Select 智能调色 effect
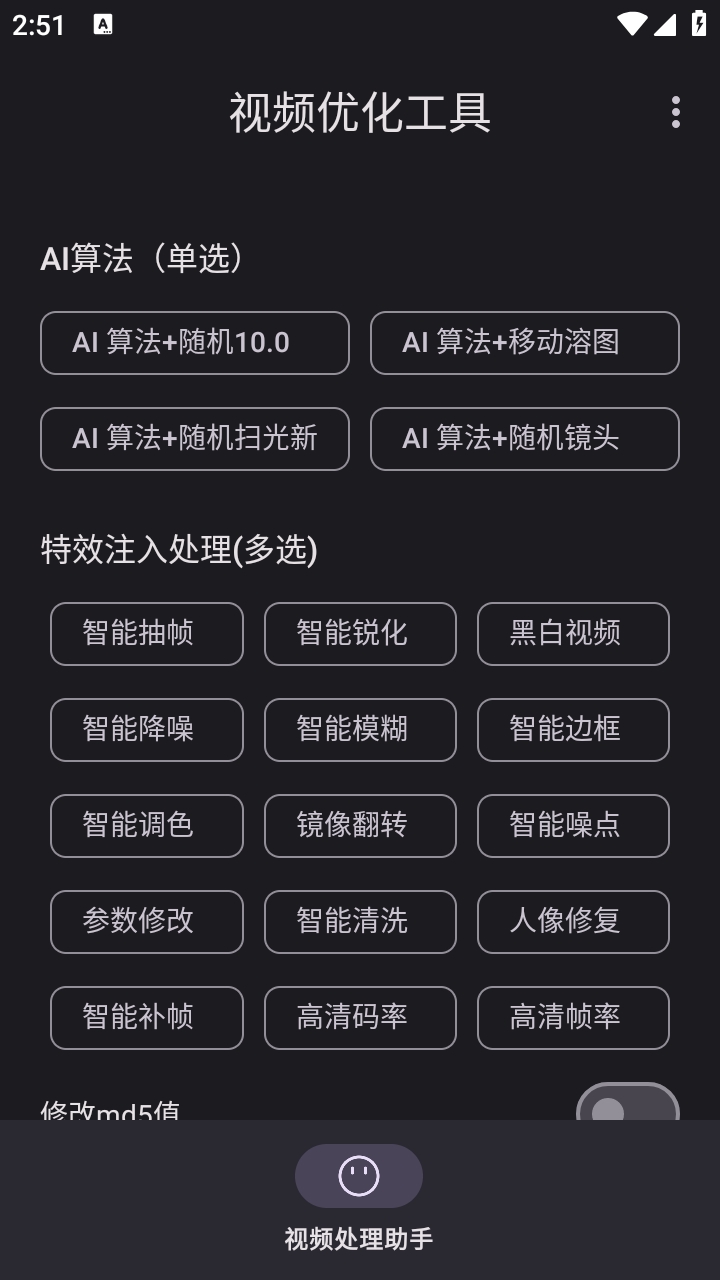The width and height of the screenshot is (720, 1280). [x=147, y=826]
